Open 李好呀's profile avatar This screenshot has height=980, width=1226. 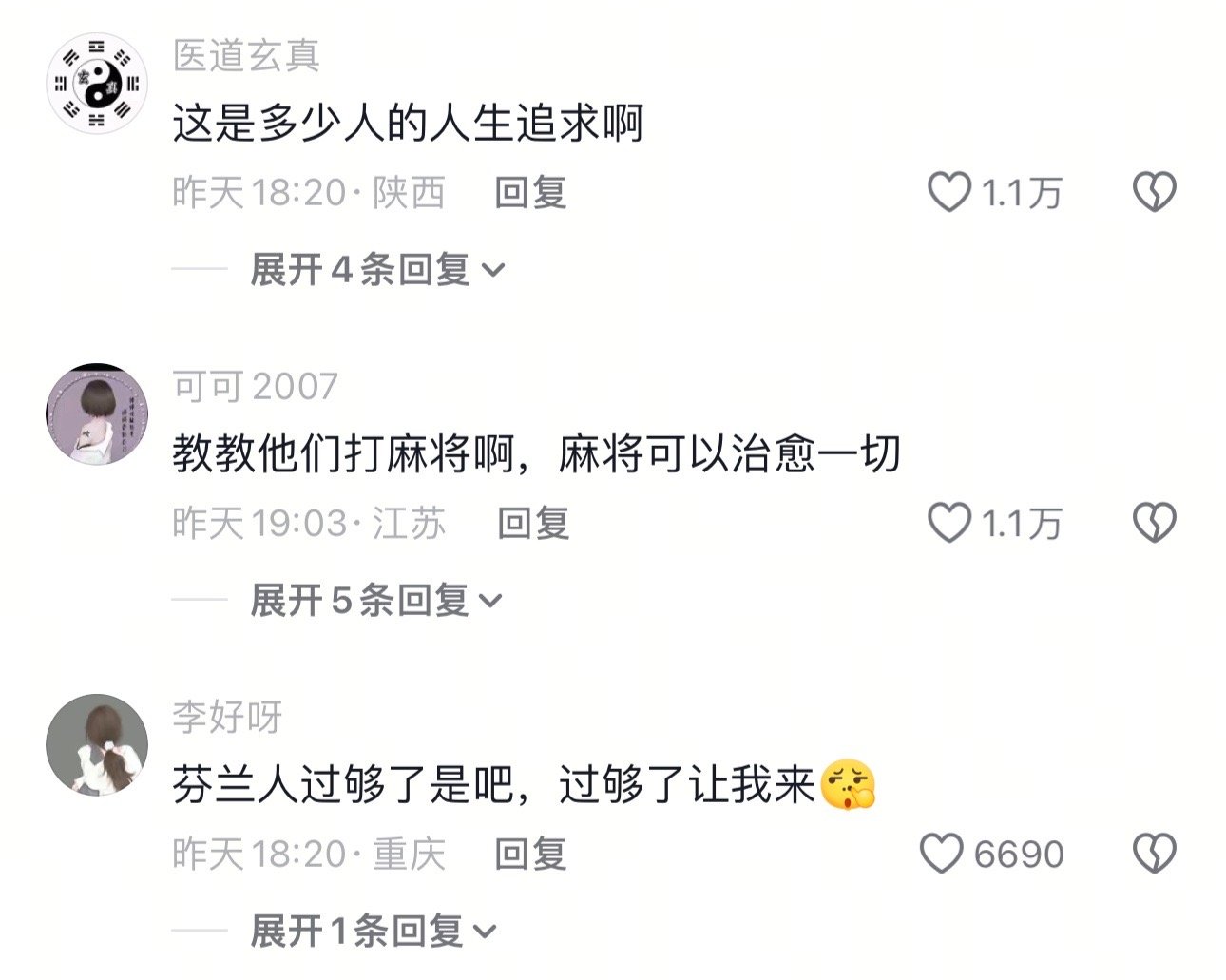pyautogui.click(x=97, y=744)
